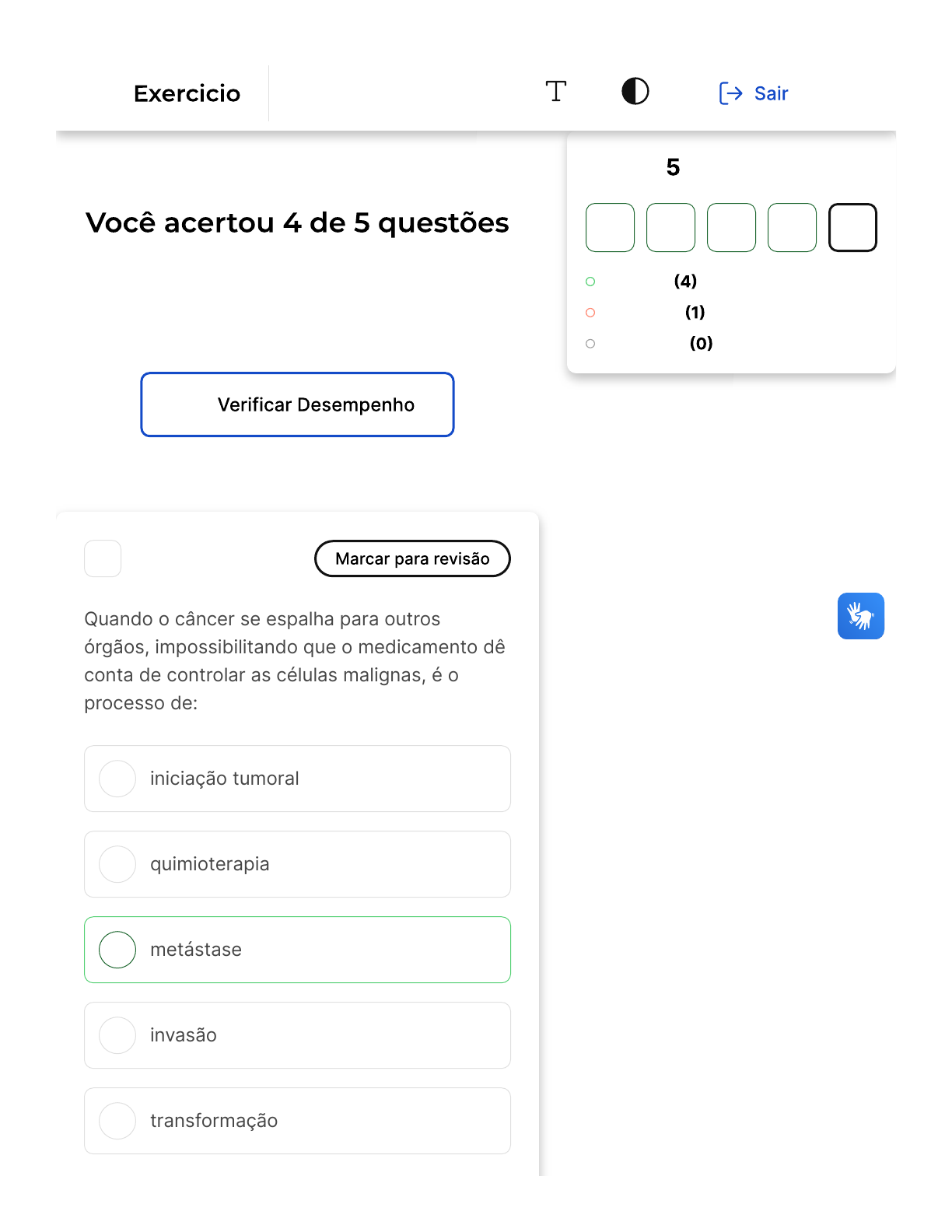Screen dimensions: 952x1232
Task: Open the text size adjustment icon
Action: [x=555, y=92]
